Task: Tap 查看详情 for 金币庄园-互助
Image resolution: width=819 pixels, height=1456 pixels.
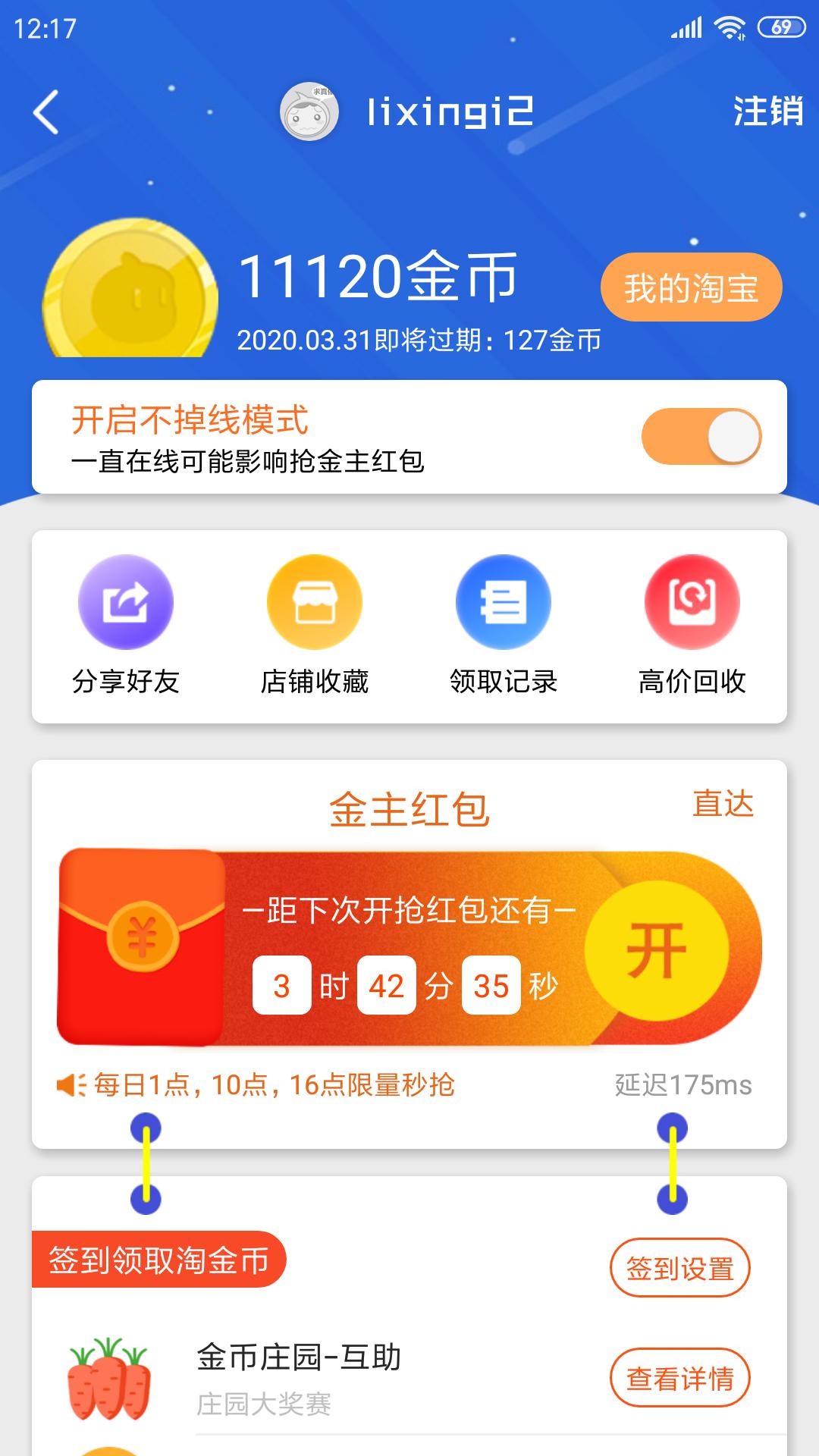Action: pos(679,1378)
